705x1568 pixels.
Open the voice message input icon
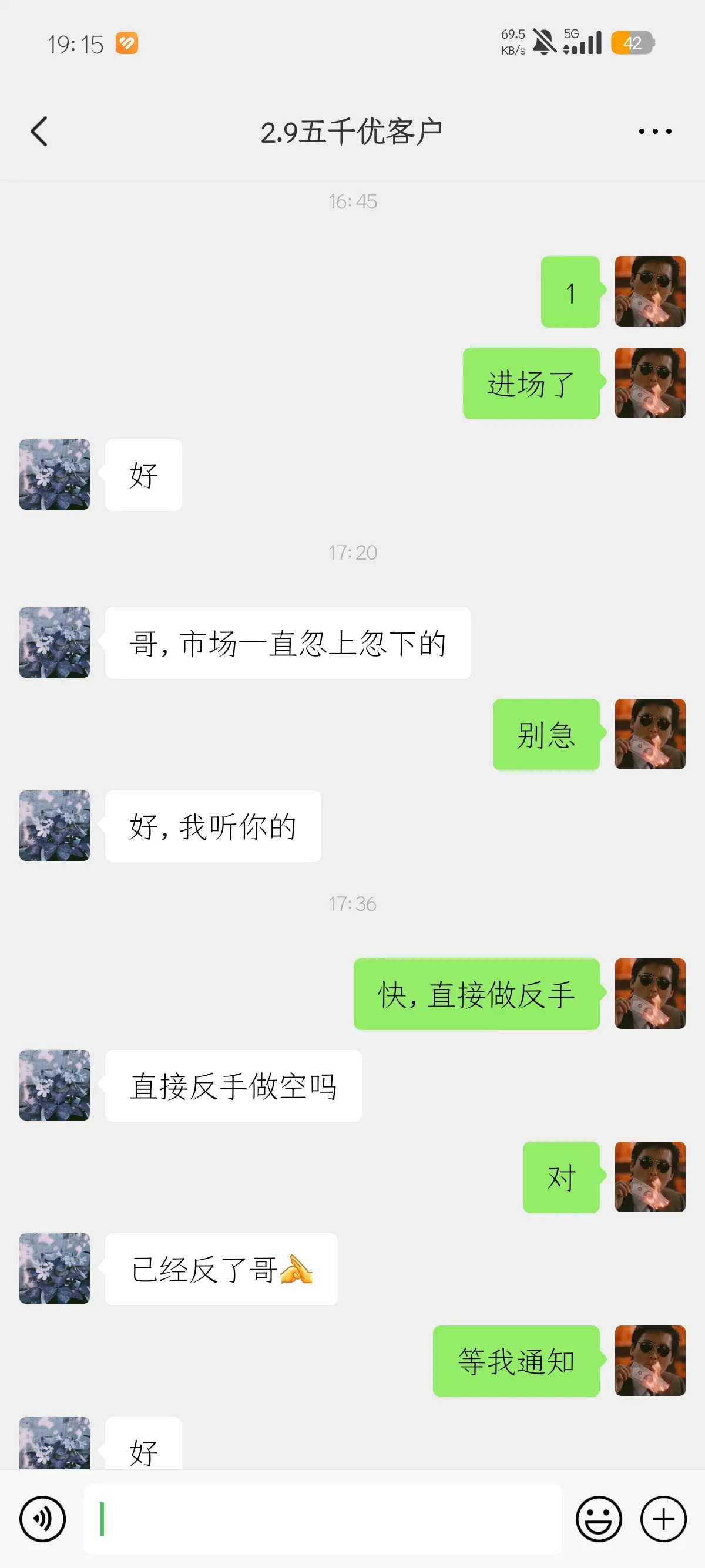pos(41,1518)
